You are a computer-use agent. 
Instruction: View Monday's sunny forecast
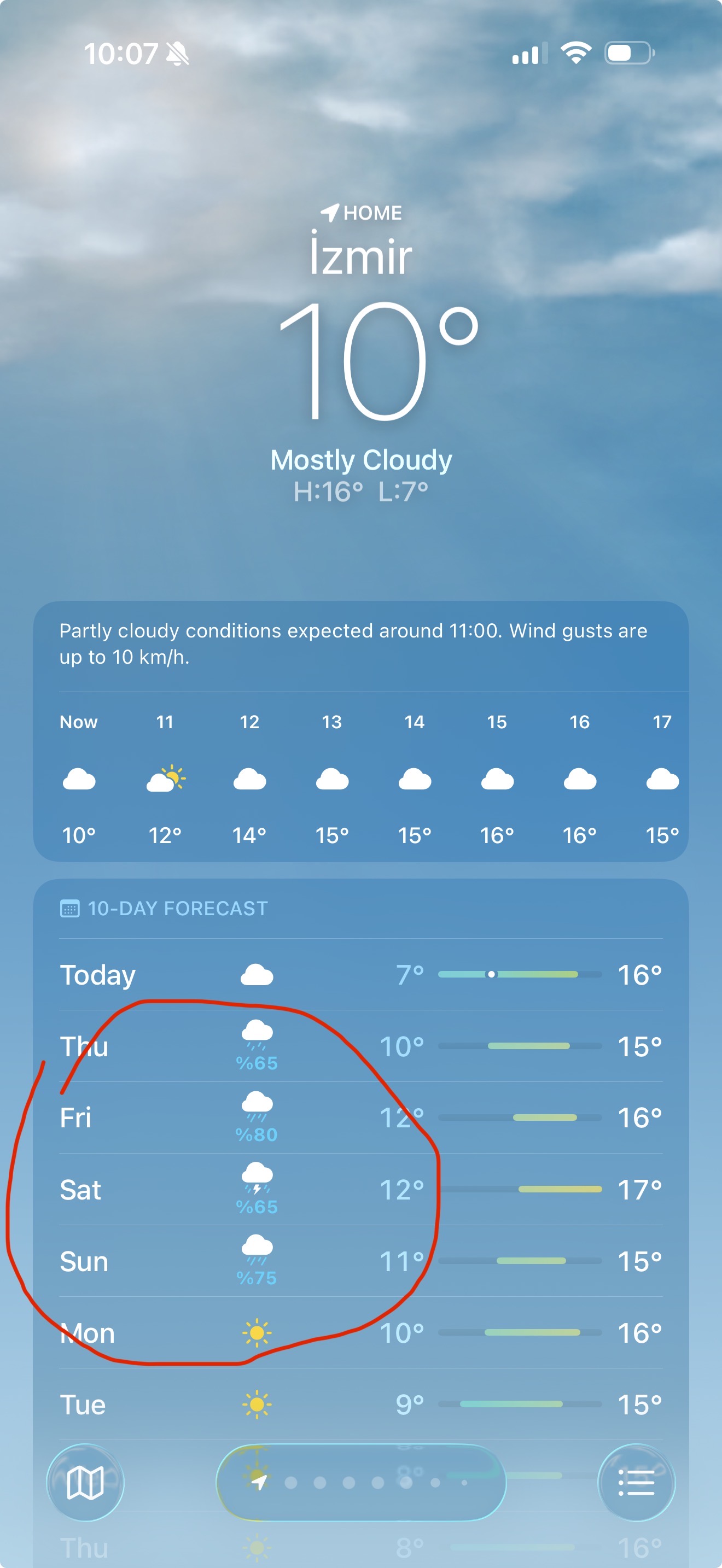click(361, 1333)
